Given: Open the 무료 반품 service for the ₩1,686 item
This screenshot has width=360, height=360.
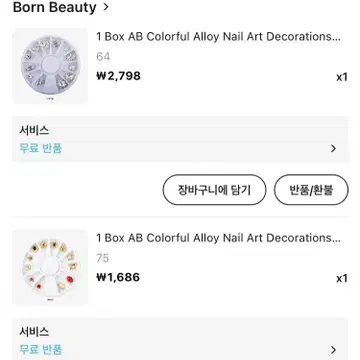Looking at the screenshot, I should pyautogui.click(x=180, y=339).
